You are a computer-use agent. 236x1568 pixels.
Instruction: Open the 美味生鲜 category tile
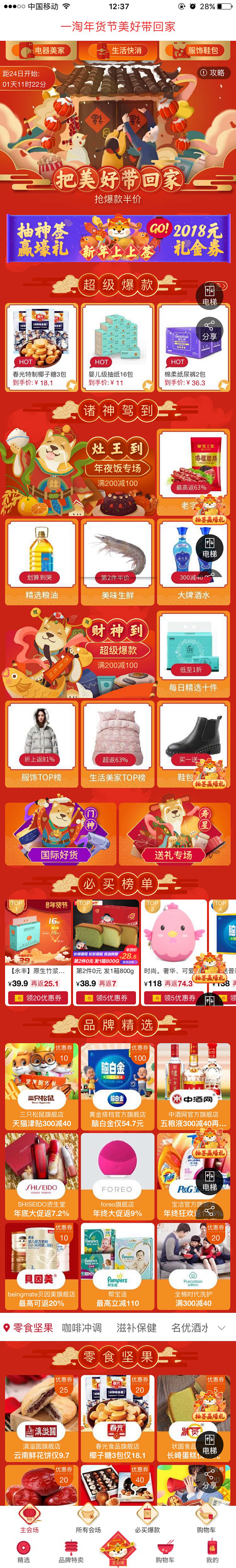pos(117,561)
